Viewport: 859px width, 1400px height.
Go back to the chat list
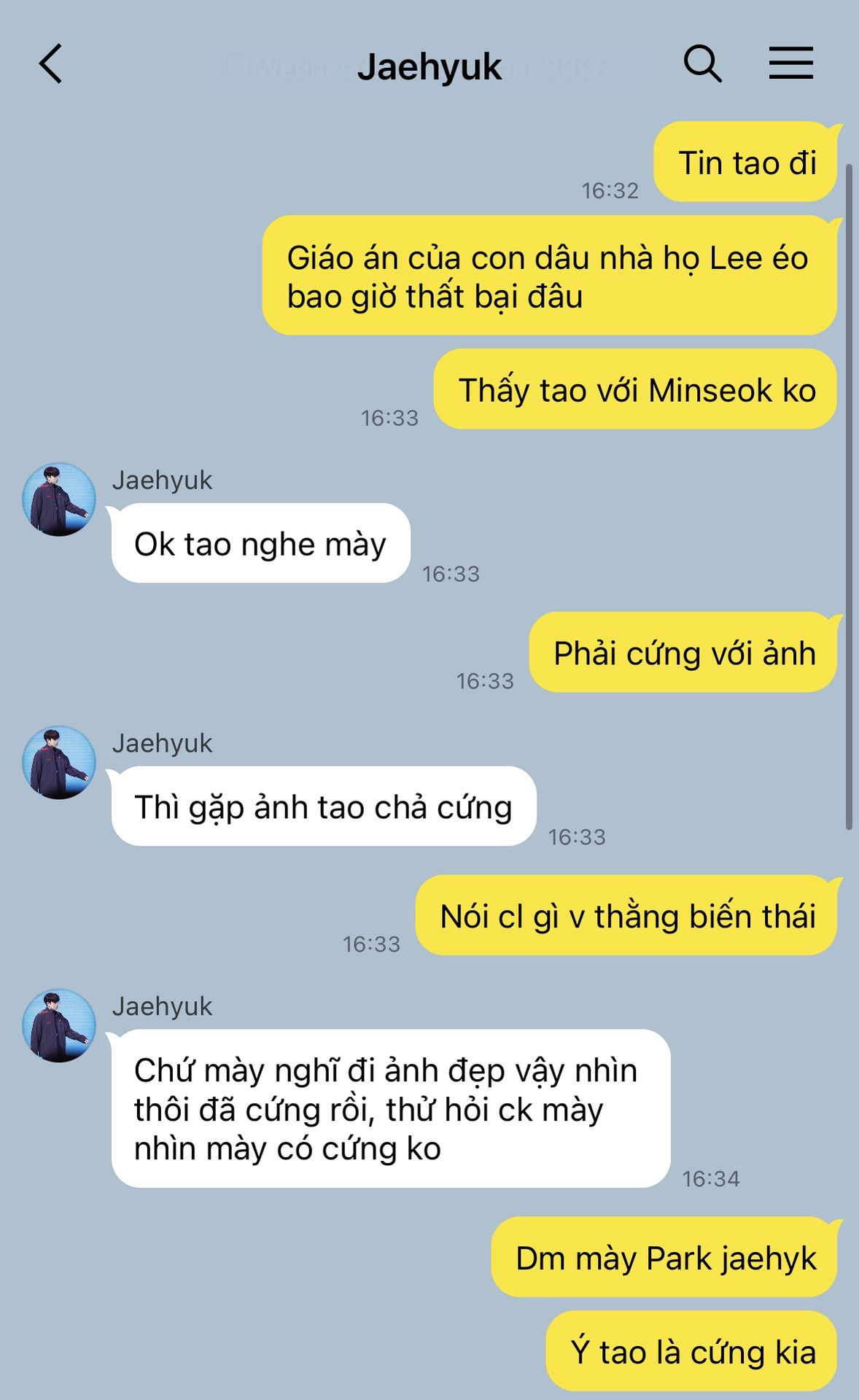tap(51, 64)
